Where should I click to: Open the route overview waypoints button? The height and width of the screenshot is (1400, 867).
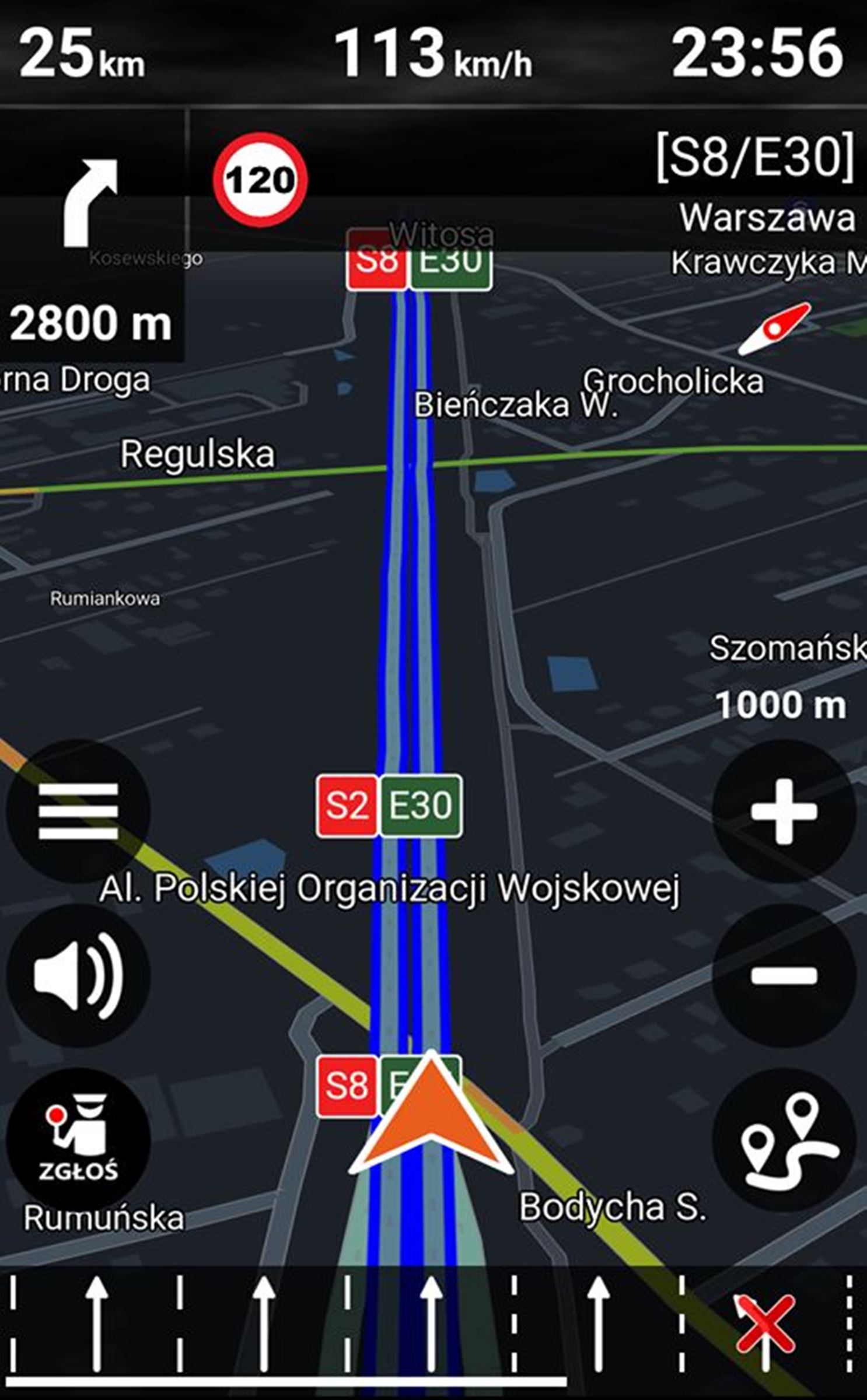coord(784,1140)
